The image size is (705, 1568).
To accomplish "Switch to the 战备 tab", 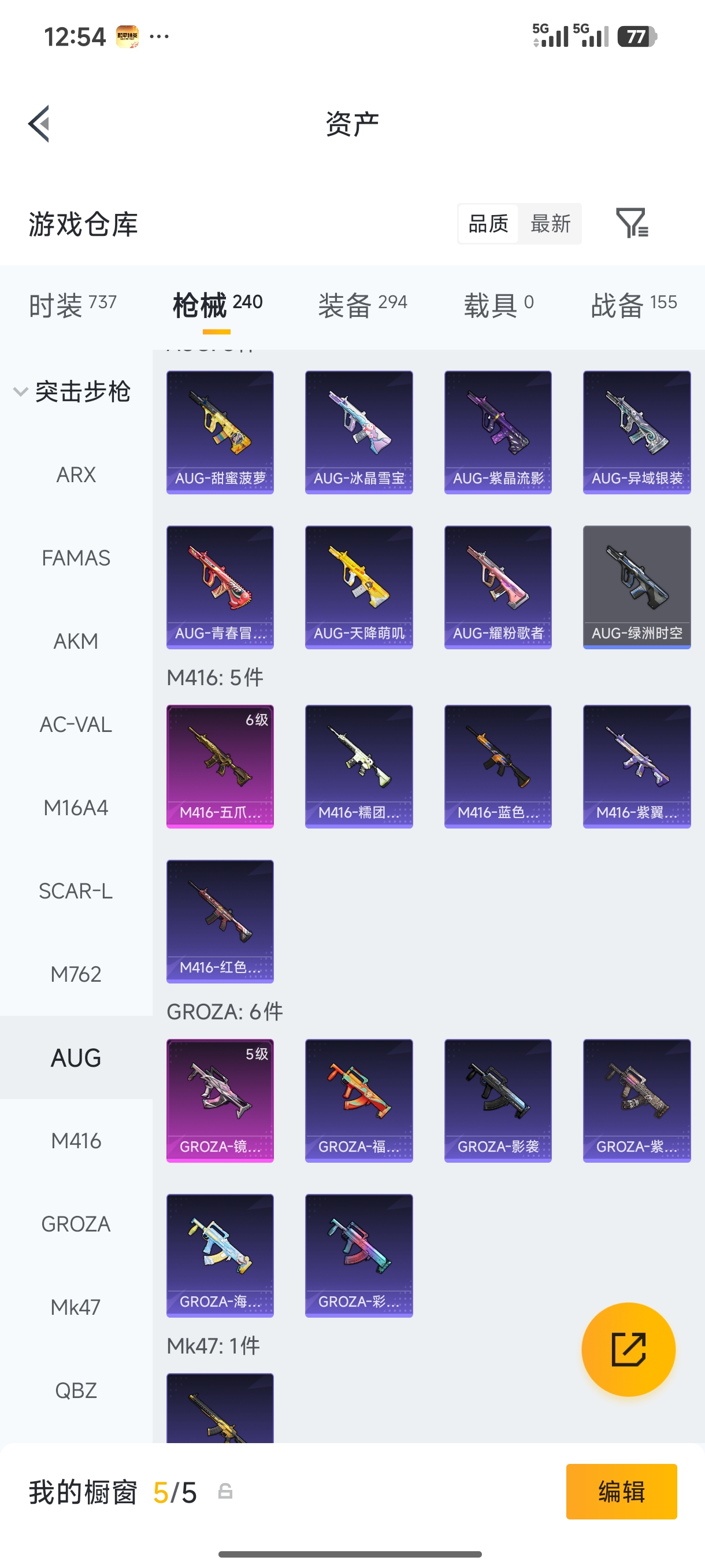I will [x=634, y=304].
